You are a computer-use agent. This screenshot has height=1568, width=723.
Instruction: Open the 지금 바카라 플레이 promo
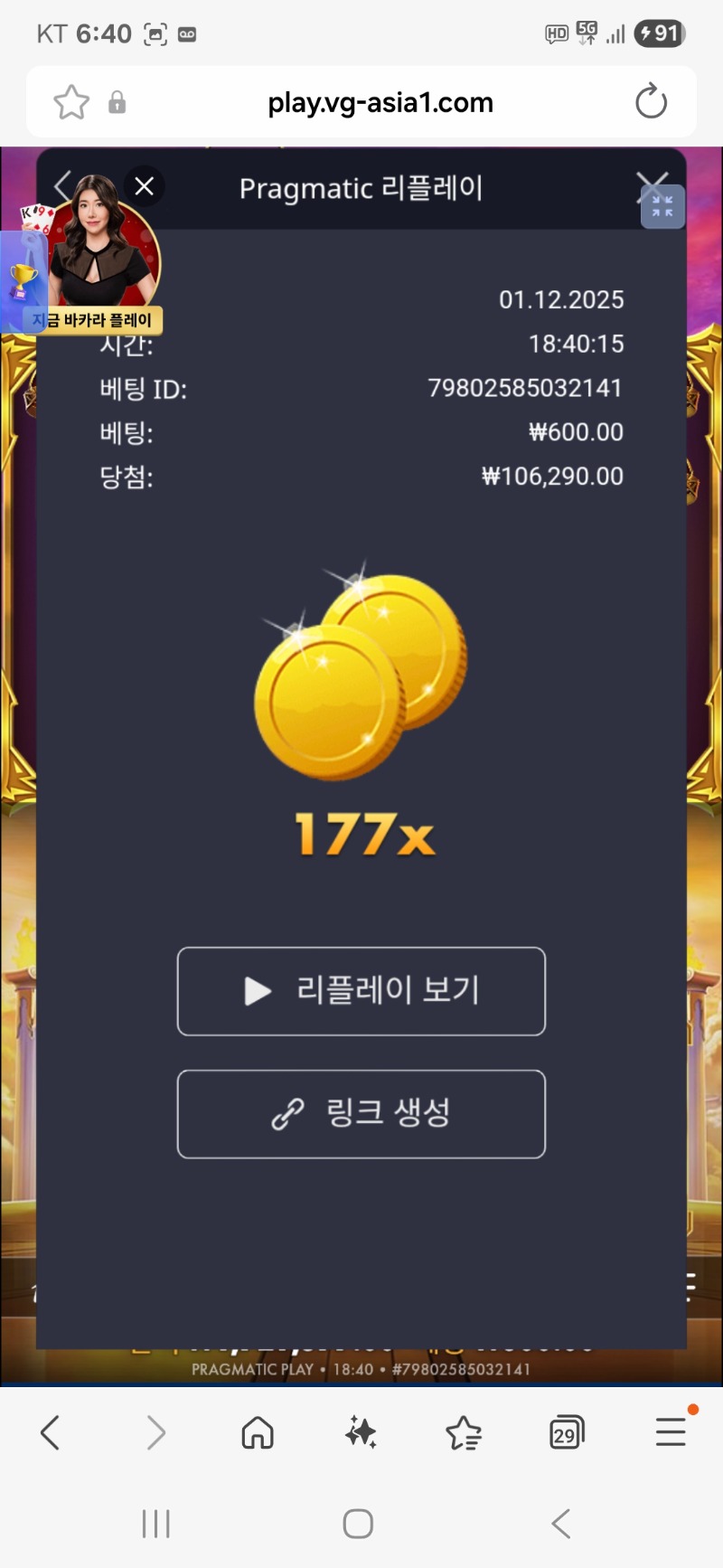point(99,262)
